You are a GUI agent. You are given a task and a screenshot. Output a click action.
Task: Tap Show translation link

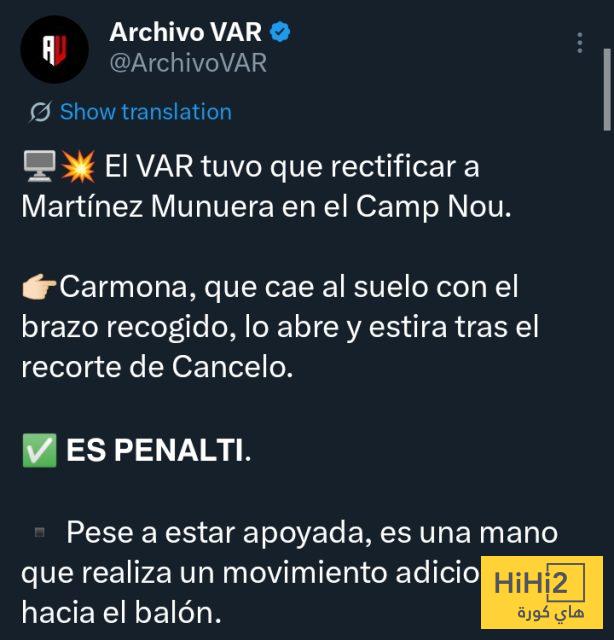[x=144, y=112]
